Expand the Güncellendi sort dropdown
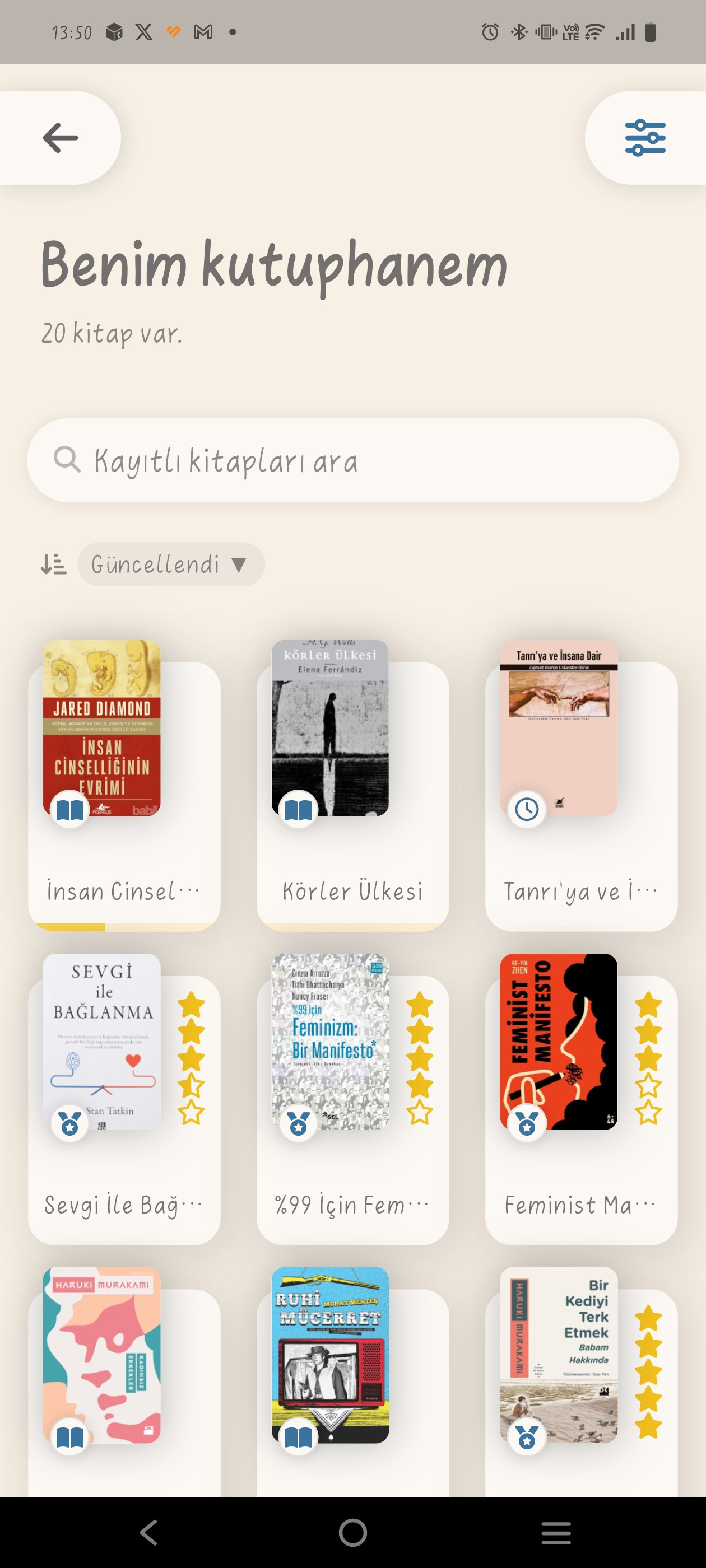706x1568 pixels. [170, 564]
